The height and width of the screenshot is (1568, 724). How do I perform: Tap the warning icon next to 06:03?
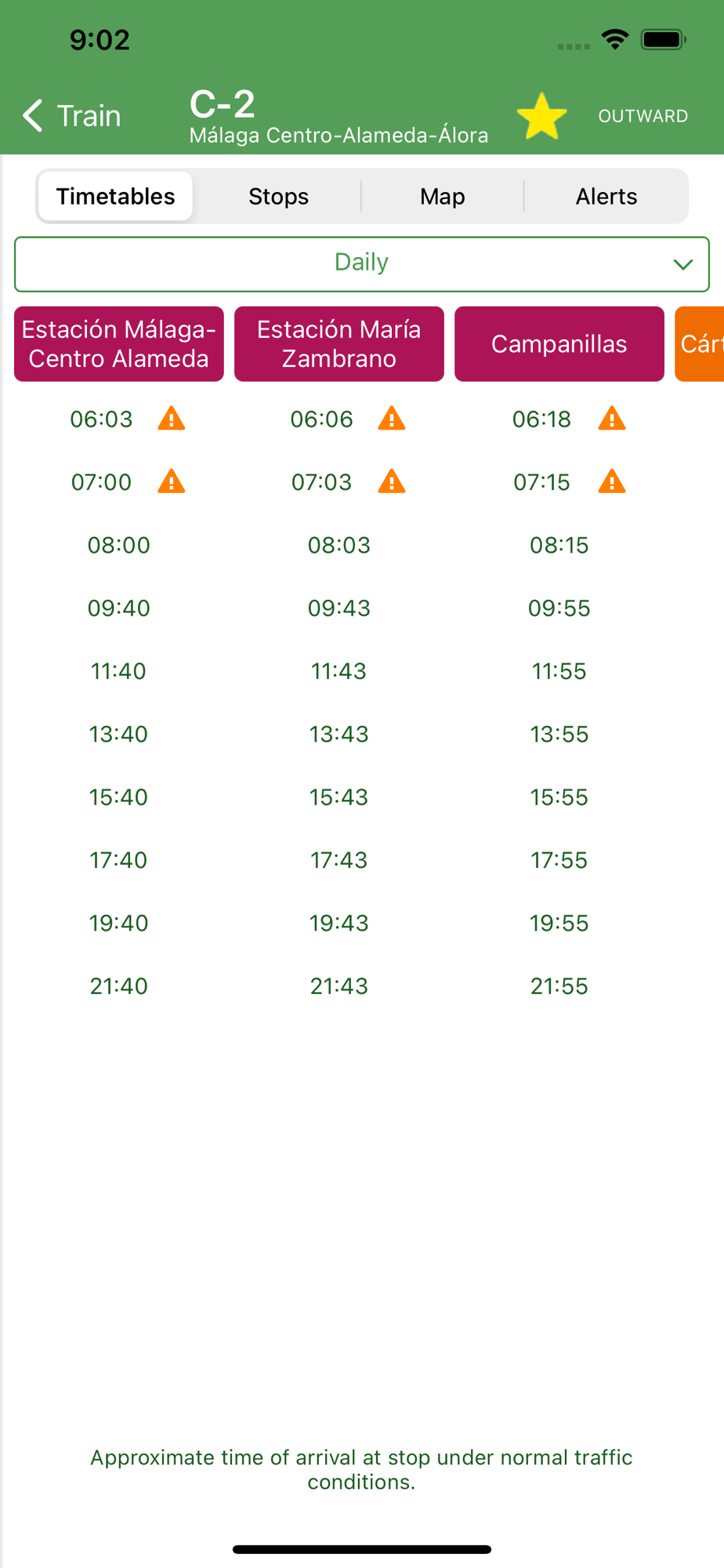172,419
